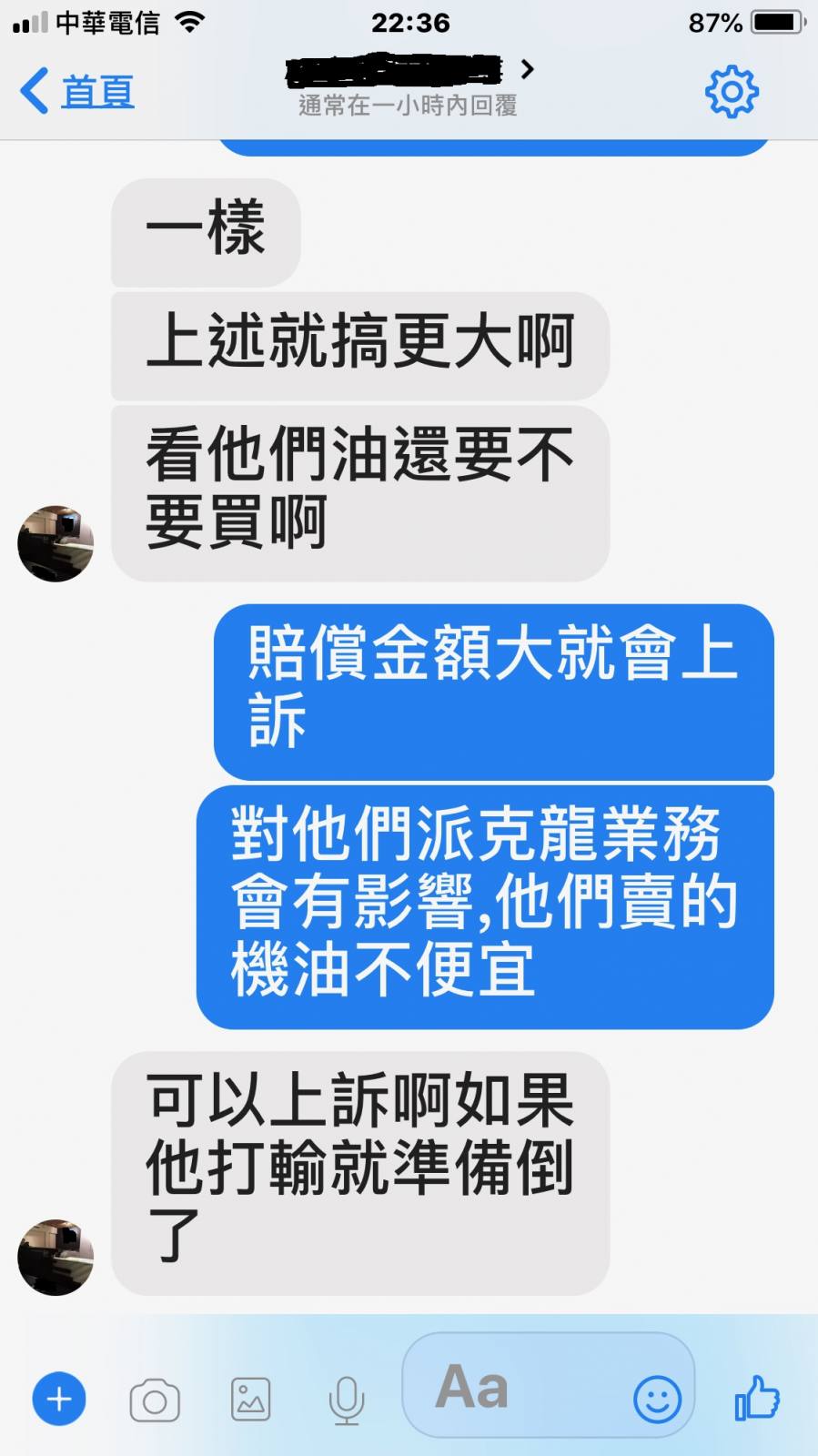Image resolution: width=818 pixels, height=1456 pixels.
Task: Open the photo gallery picker
Action: click(x=250, y=1400)
